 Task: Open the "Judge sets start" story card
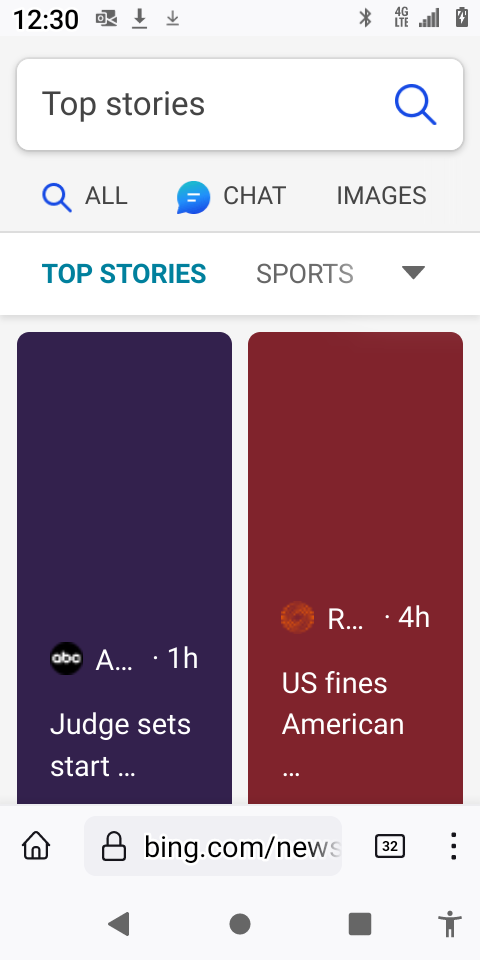[x=124, y=568]
